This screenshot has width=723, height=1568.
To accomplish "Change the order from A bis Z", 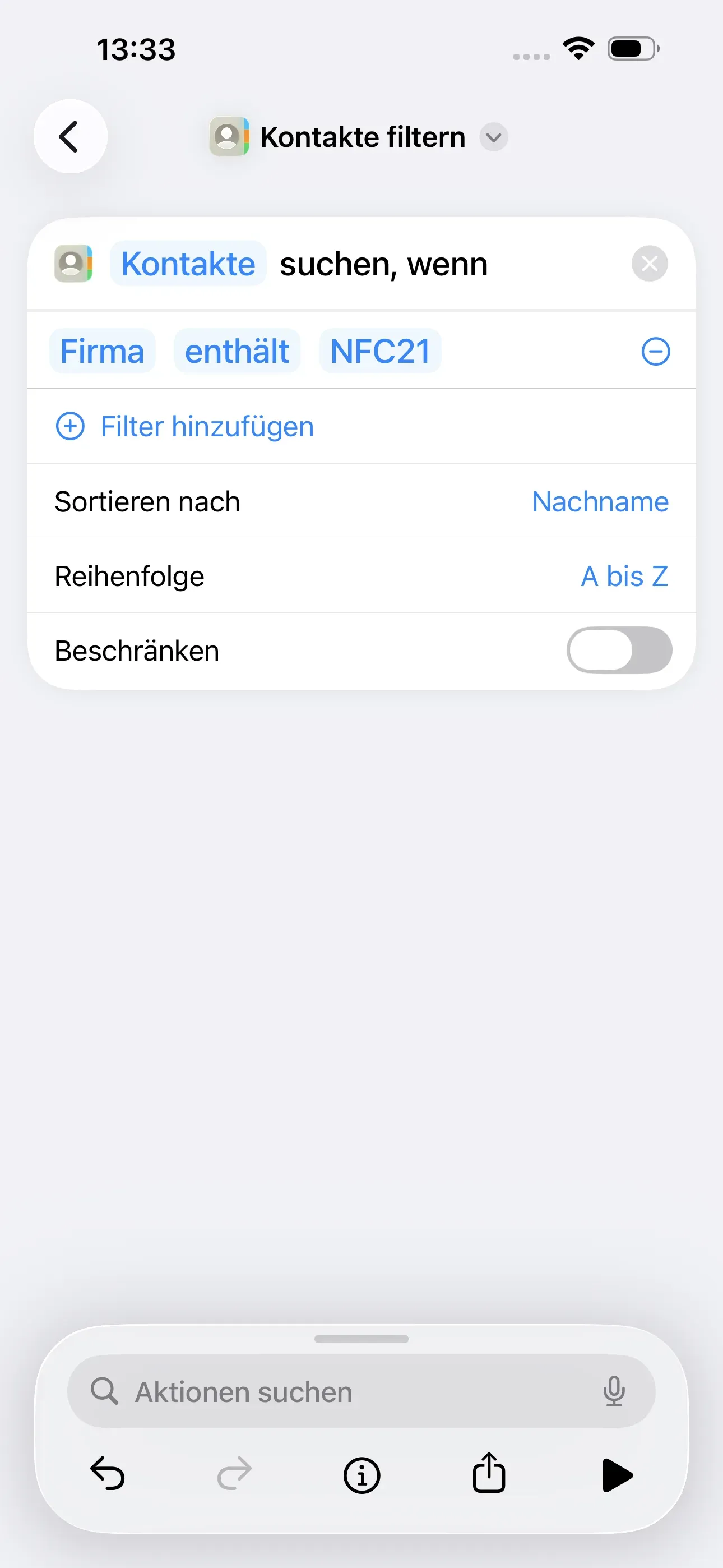I will (624, 576).
